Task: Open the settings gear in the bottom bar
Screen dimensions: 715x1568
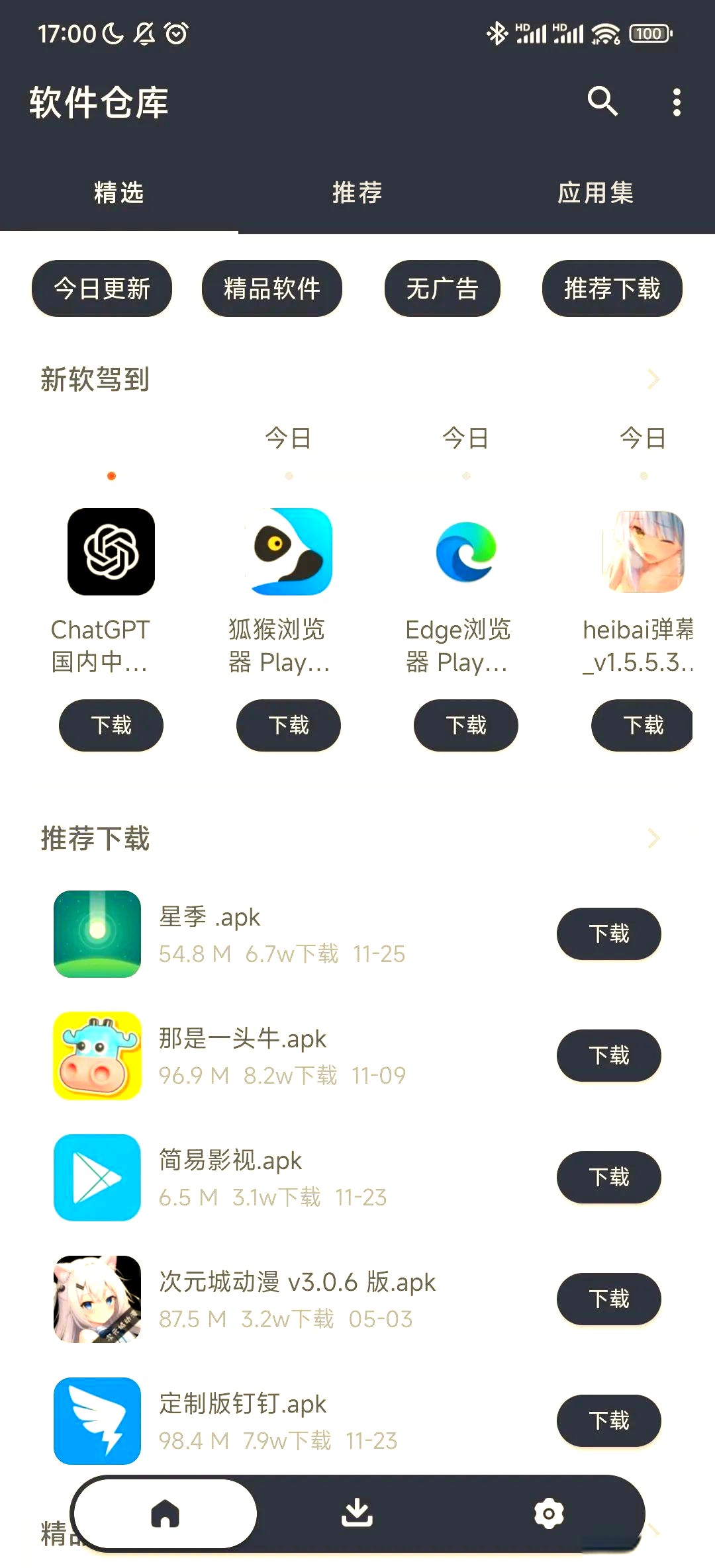Action: (549, 1513)
